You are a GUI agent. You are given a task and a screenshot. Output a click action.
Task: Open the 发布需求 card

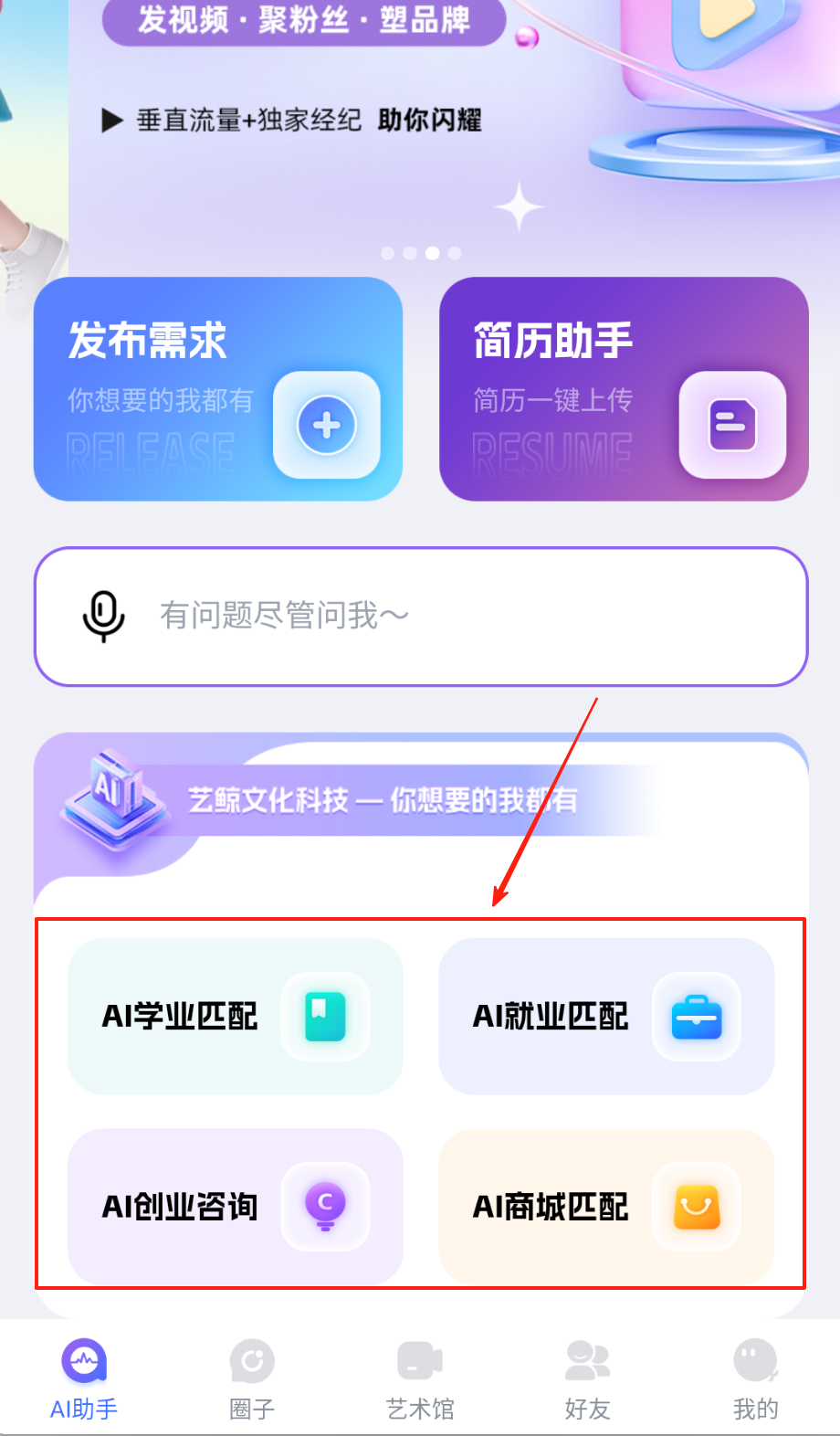[x=217, y=389]
